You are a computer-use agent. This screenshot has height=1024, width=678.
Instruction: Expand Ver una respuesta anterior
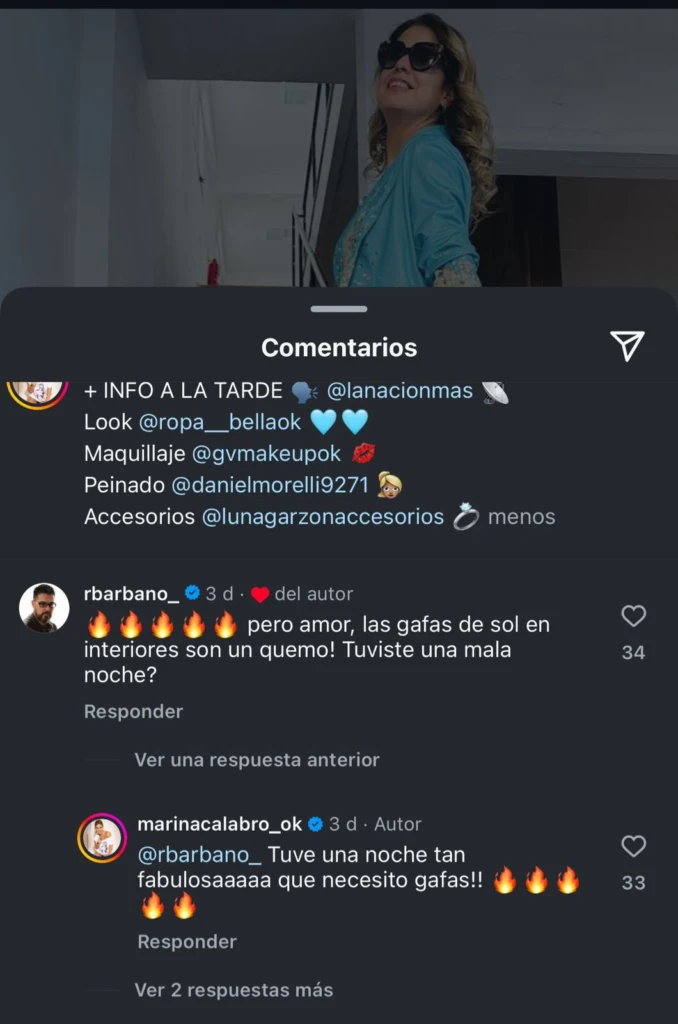click(257, 760)
